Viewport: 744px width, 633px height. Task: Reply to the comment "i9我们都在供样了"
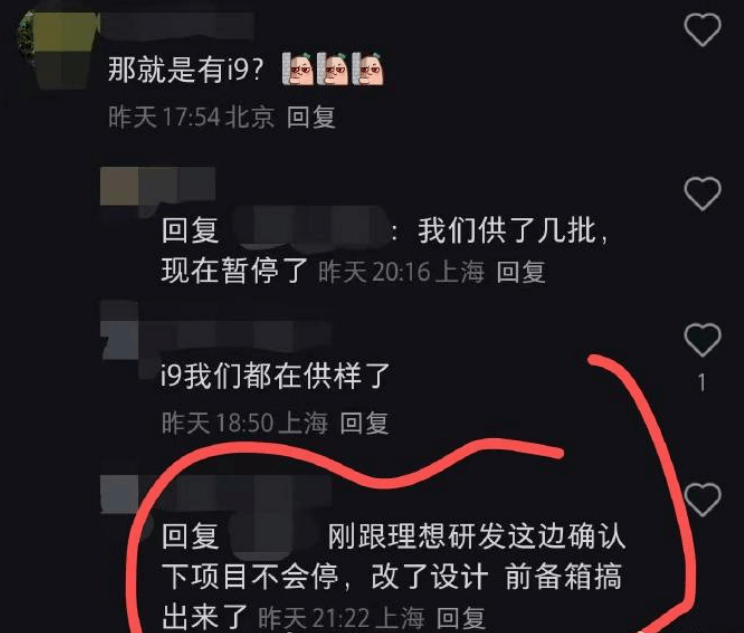pos(364,423)
